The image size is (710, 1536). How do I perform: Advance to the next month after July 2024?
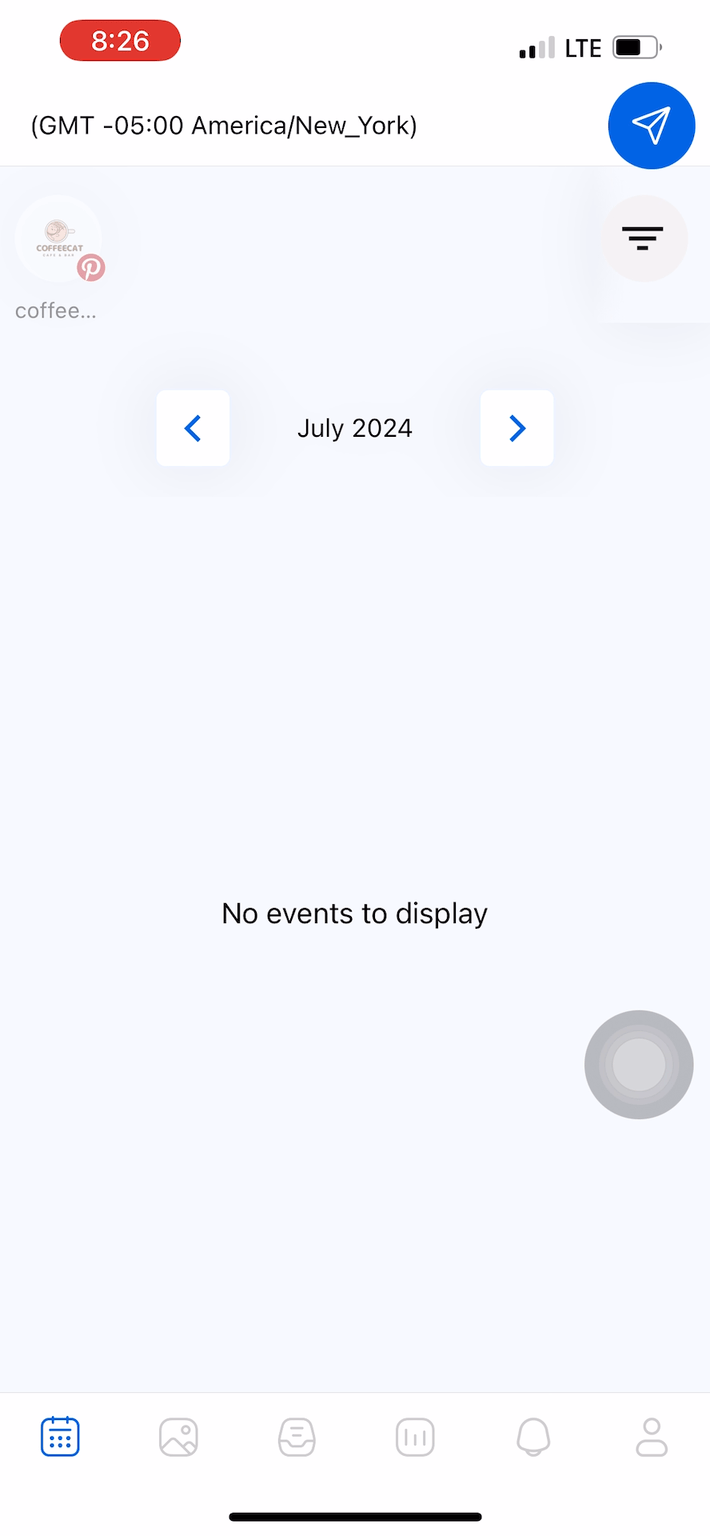[517, 428]
